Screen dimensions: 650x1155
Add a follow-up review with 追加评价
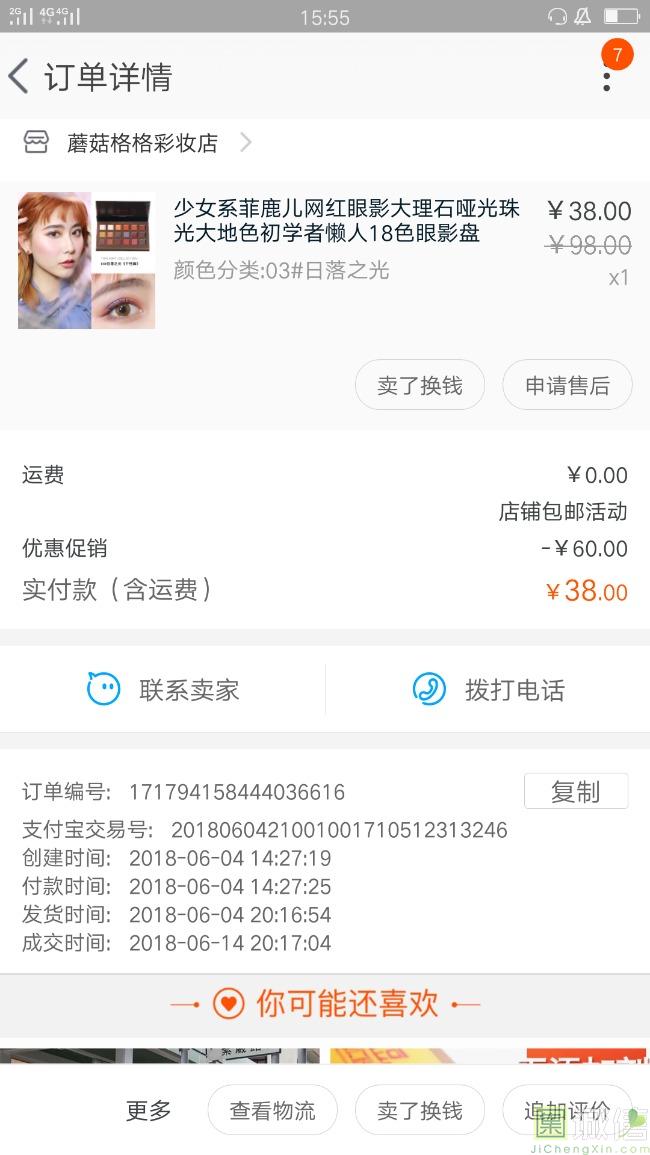tap(567, 1110)
